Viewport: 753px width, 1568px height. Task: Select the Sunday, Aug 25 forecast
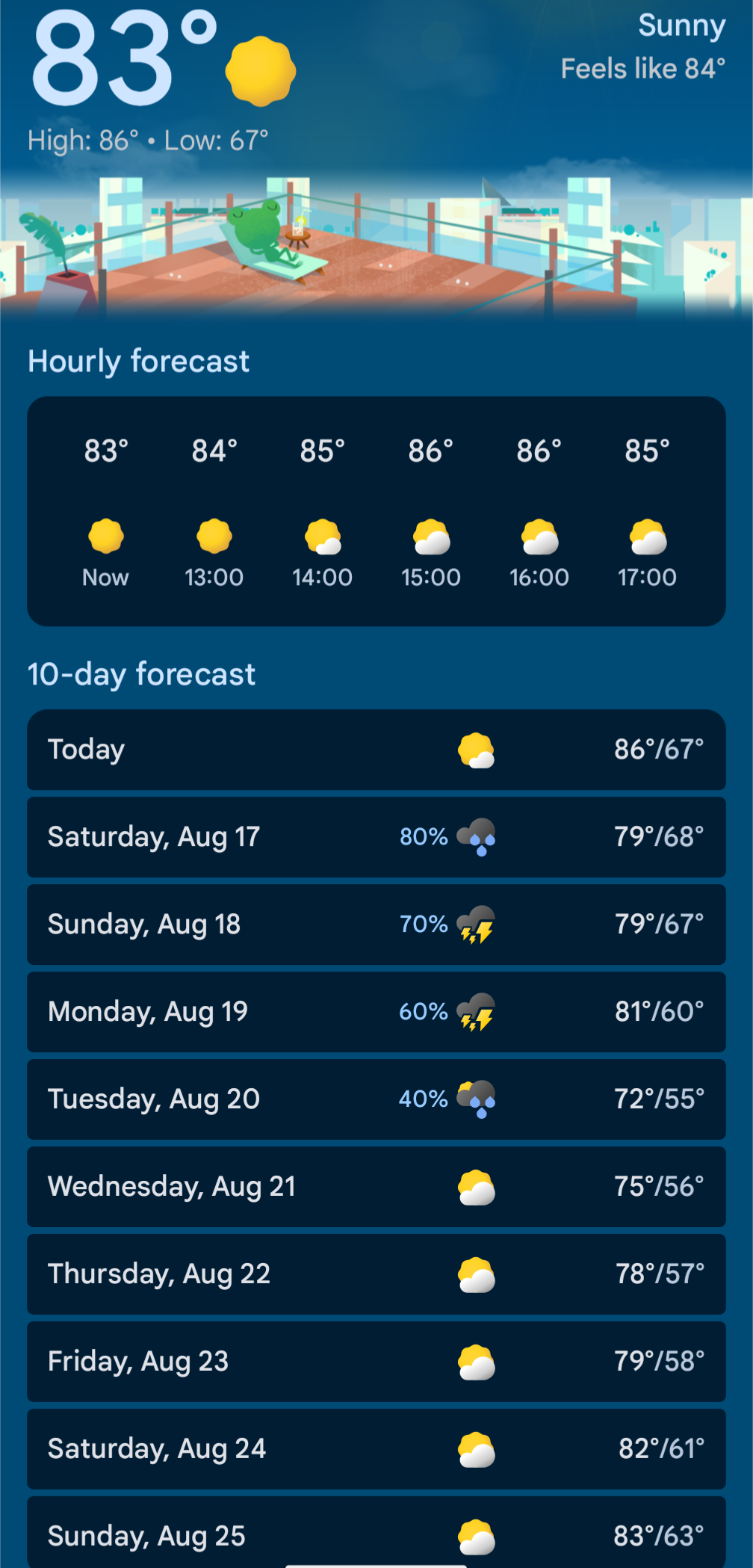tap(376, 1534)
